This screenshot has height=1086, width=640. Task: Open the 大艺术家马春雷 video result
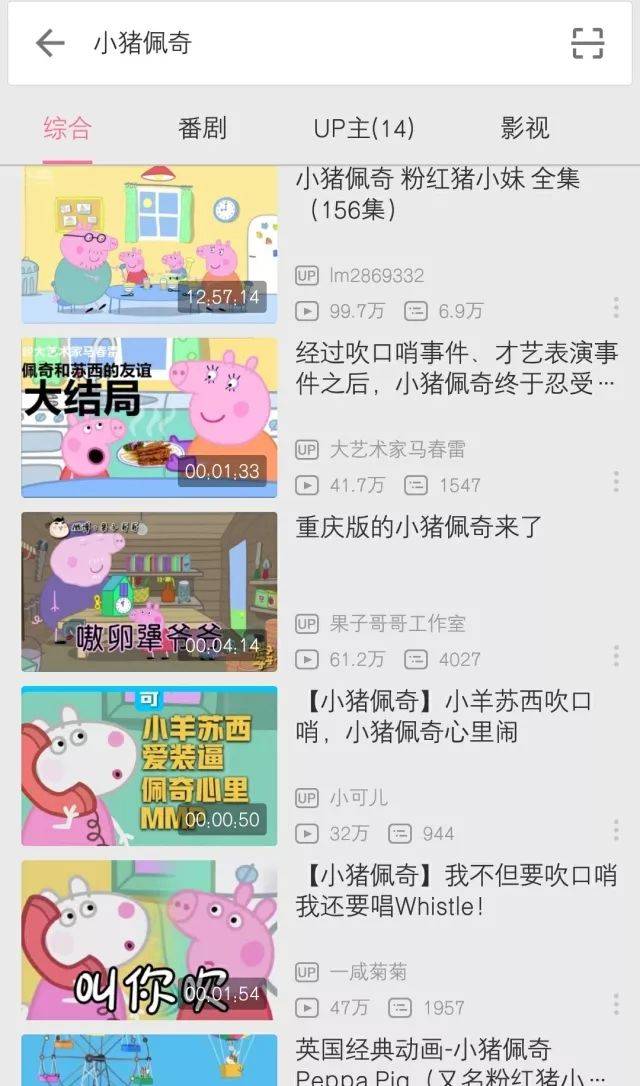pos(457,368)
